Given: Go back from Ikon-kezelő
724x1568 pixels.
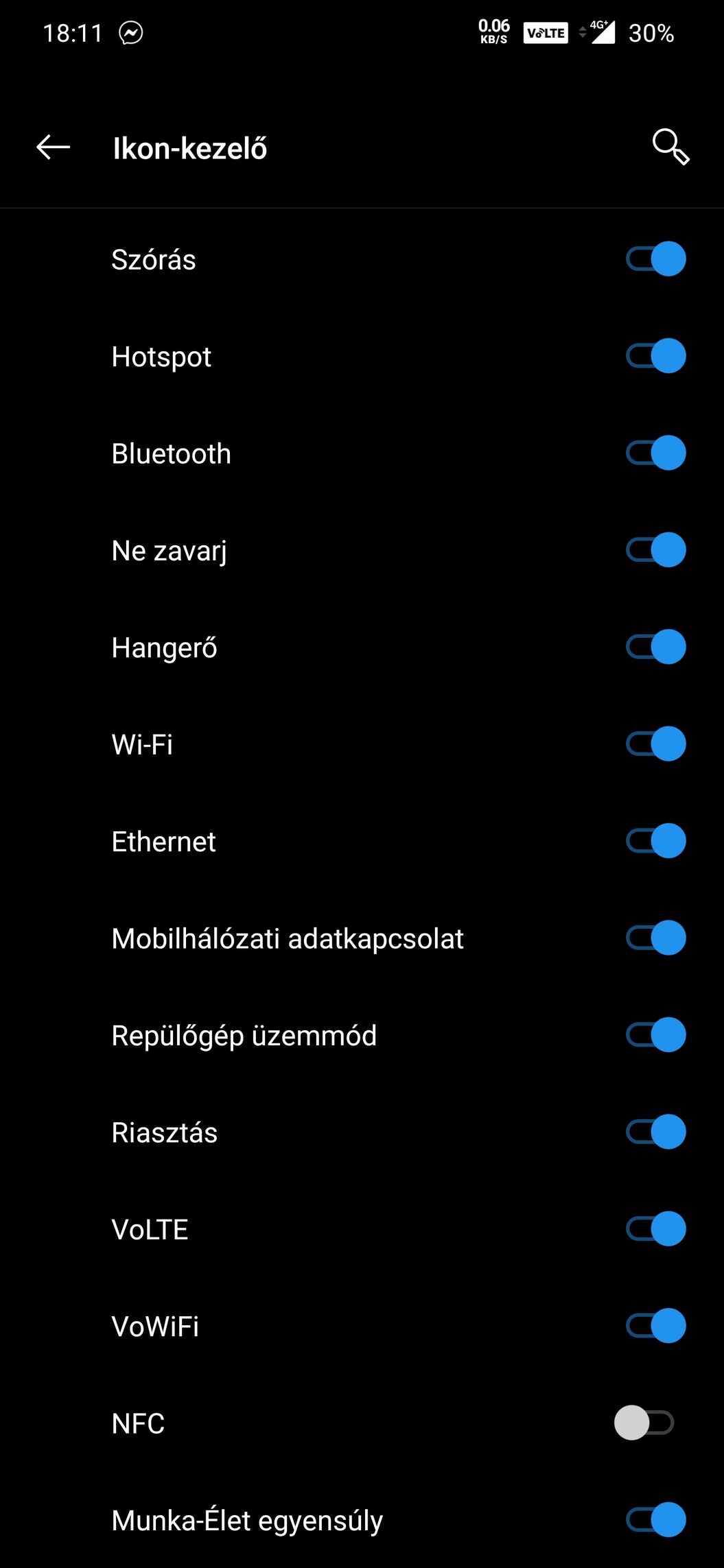Looking at the screenshot, I should [53, 147].
